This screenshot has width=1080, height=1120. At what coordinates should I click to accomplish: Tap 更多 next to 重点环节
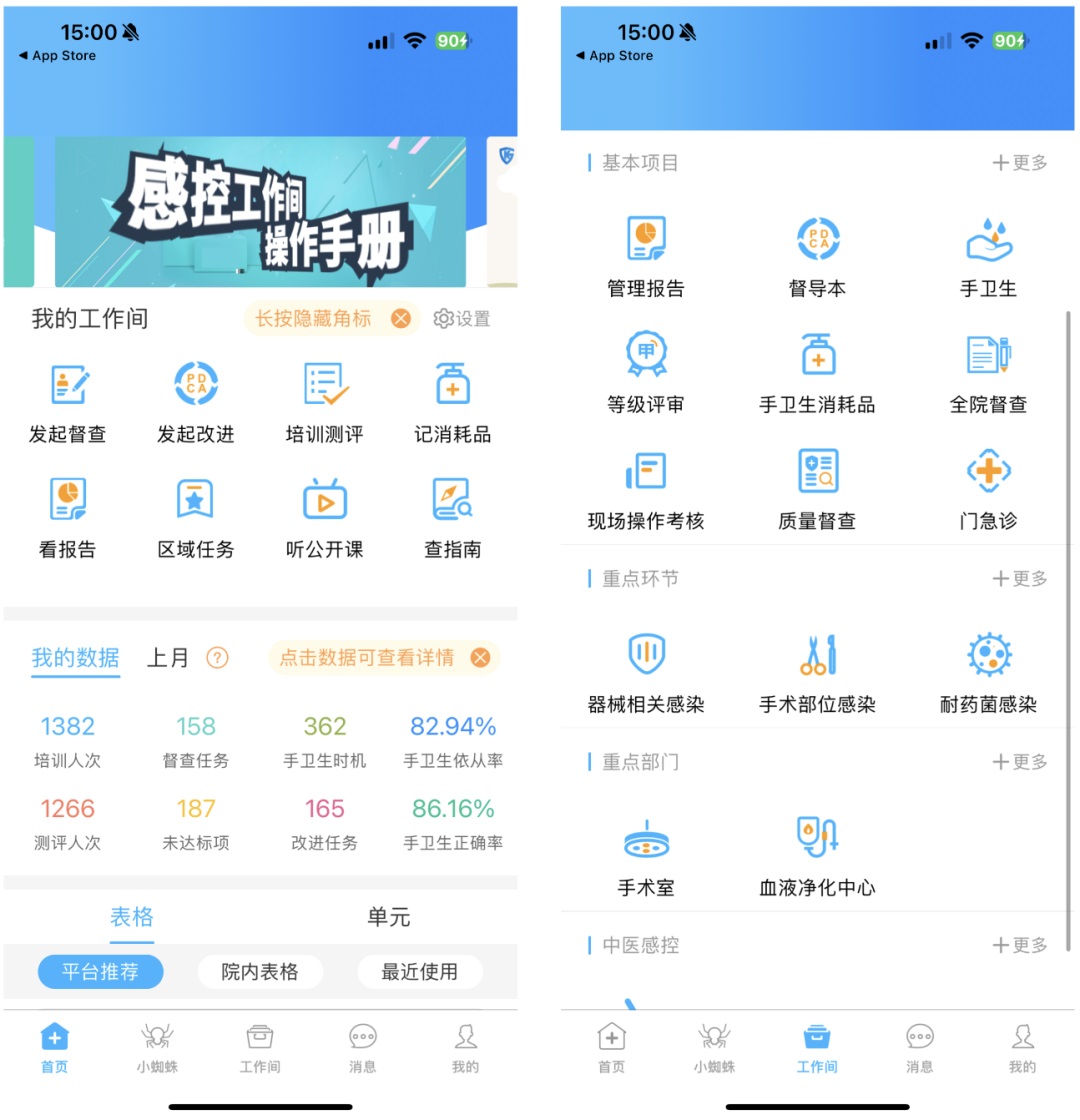coord(1020,579)
